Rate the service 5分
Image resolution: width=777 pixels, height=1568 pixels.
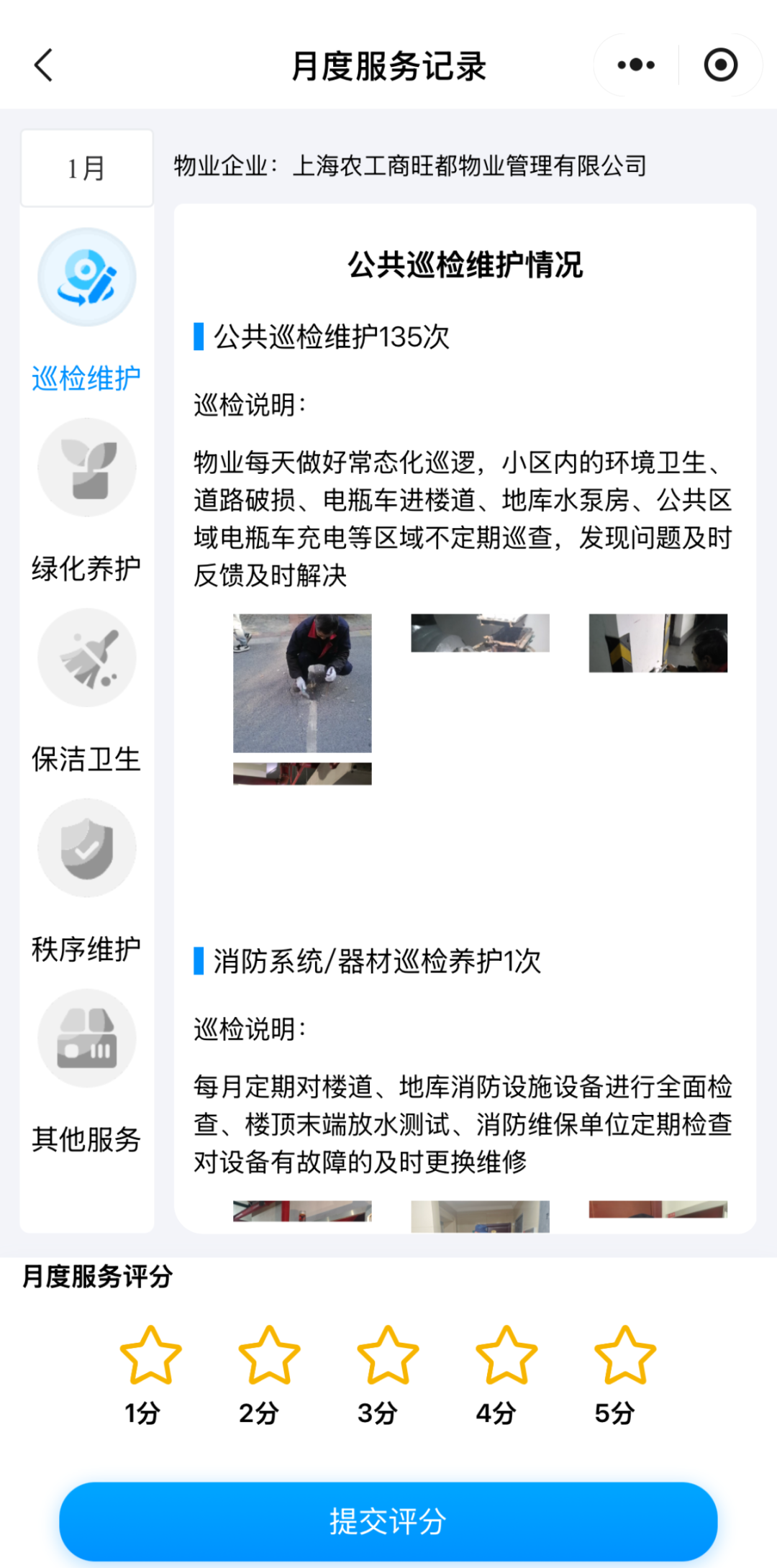click(x=624, y=1357)
